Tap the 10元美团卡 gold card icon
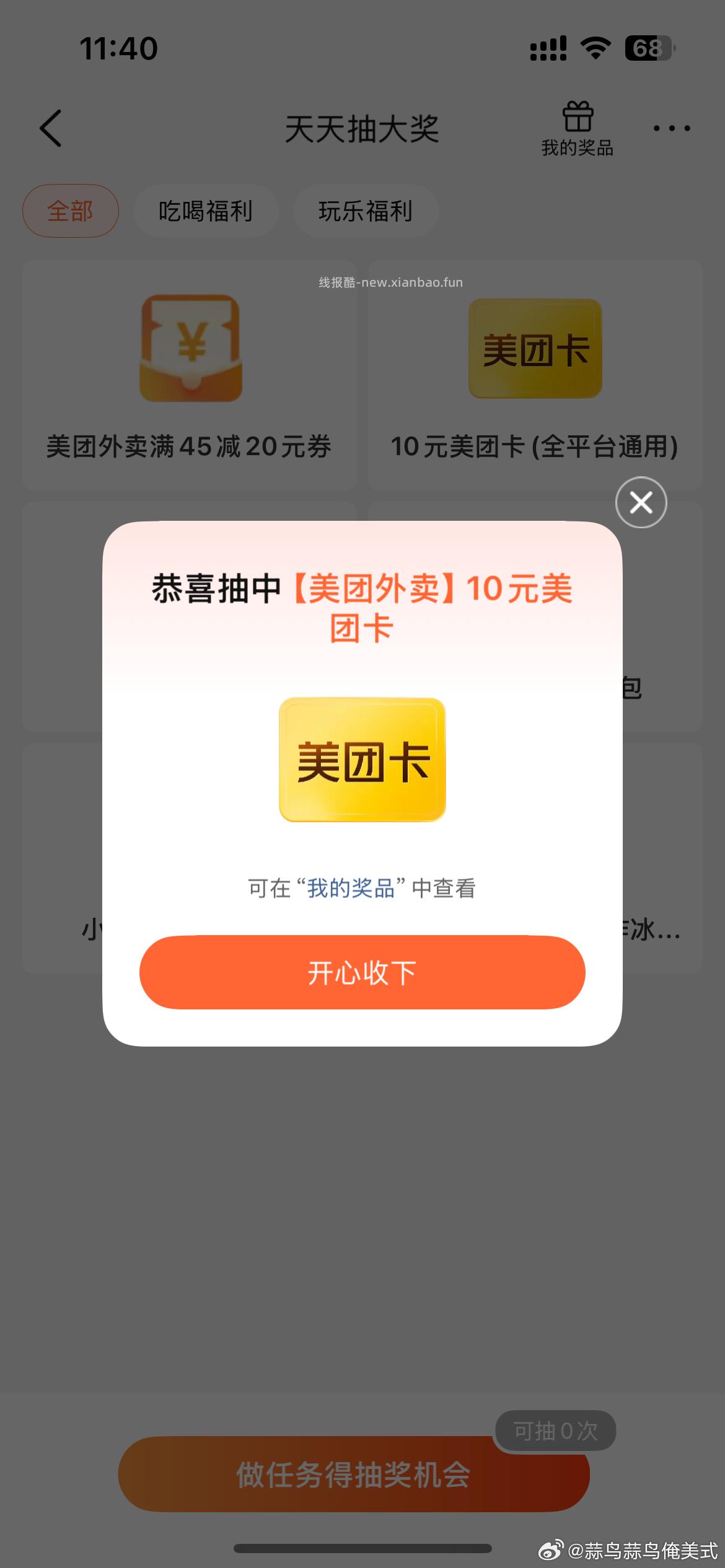Image resolution: width=725 pixels, height=1568 pixels. [x=535, y=347]
